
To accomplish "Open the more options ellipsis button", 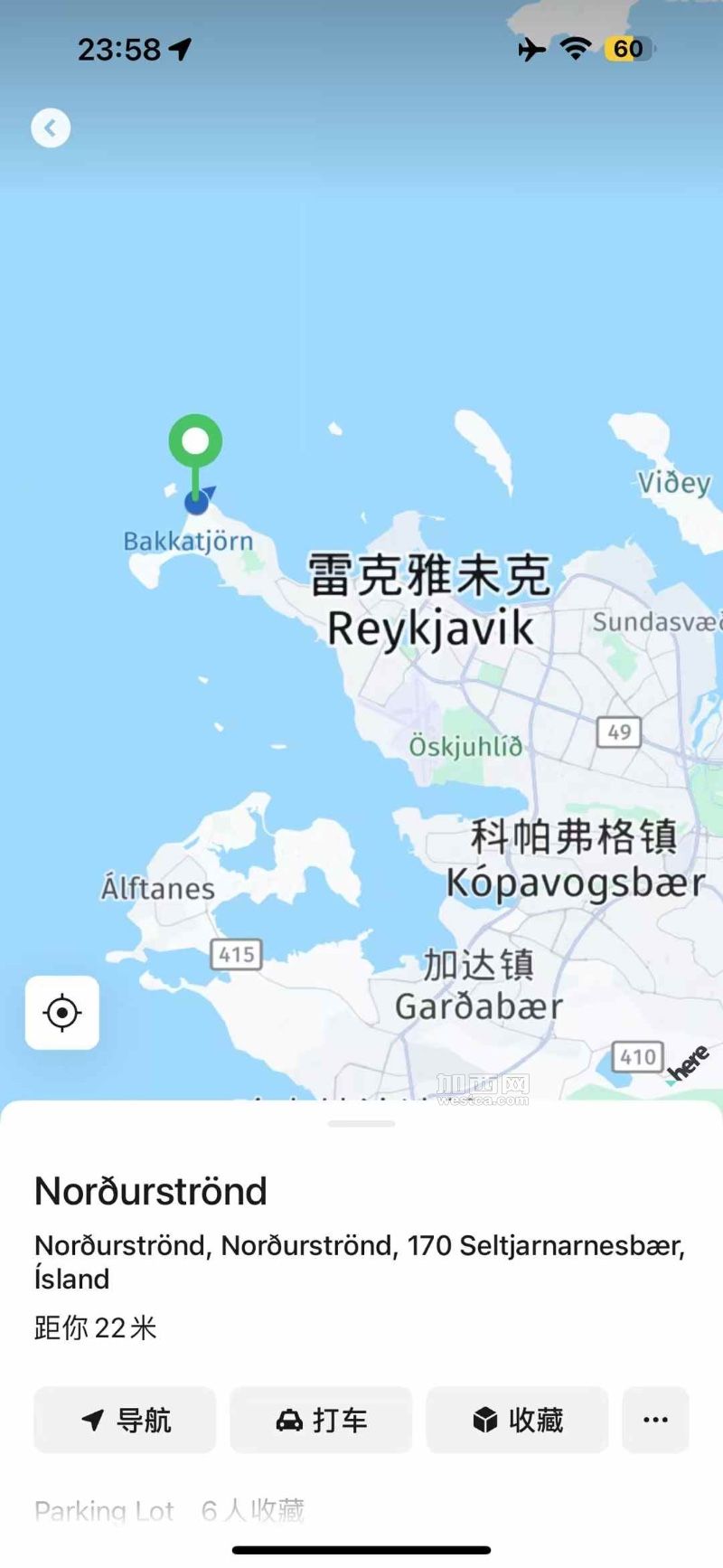I will [656, 1420].
